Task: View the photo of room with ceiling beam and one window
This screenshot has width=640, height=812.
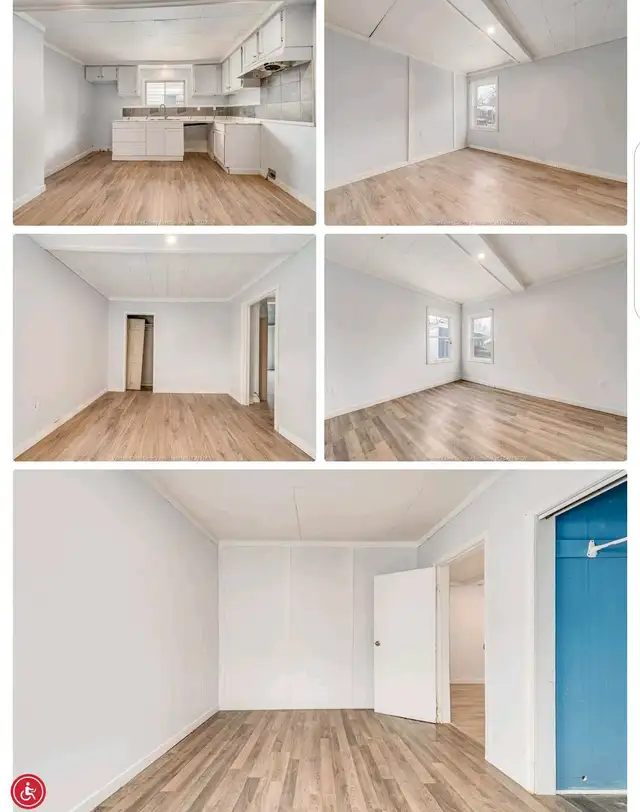Action: [475, 113]
